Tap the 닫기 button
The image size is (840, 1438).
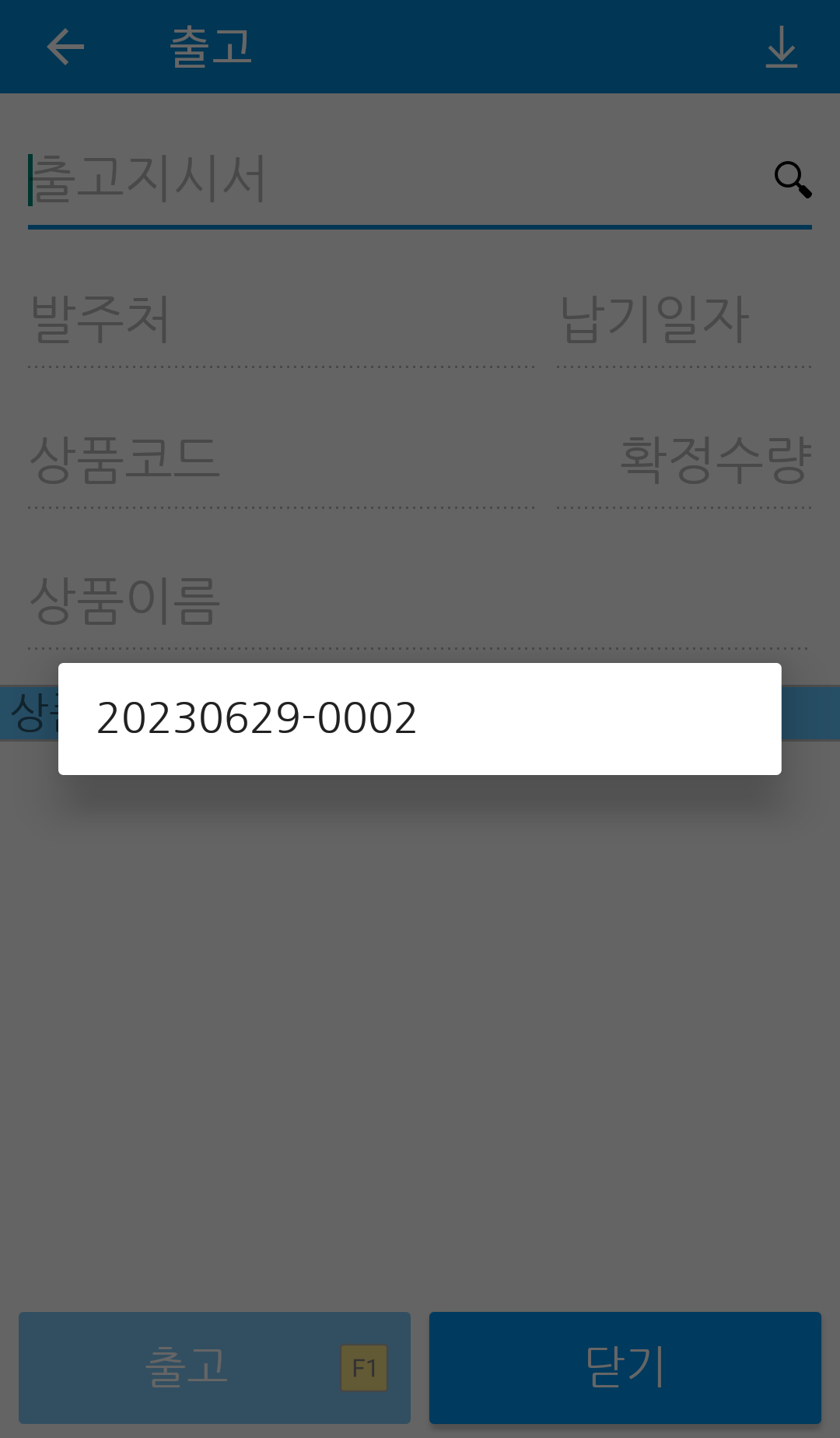coord(625,1368)
